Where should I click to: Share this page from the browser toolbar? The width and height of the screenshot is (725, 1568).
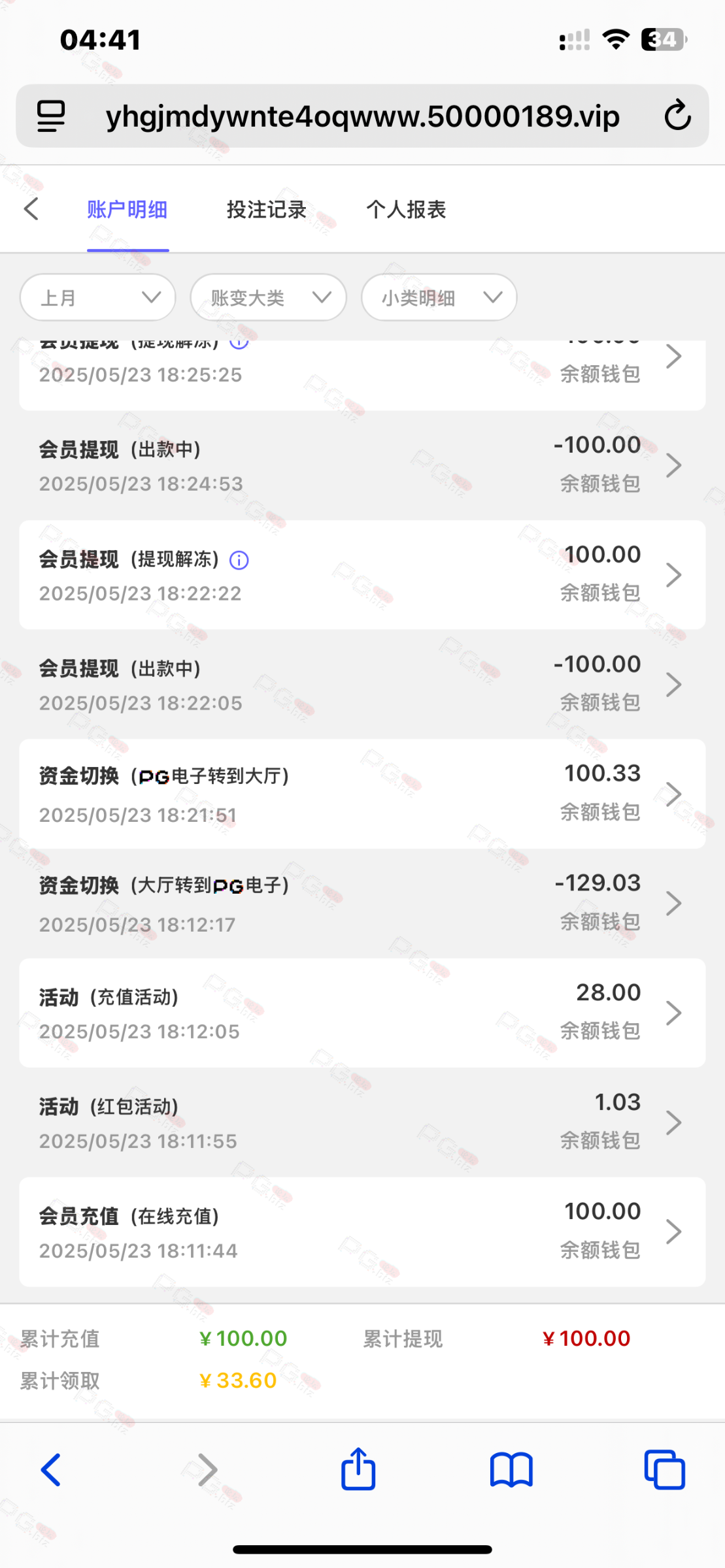pyautogui.click(x=358, y=1469)
